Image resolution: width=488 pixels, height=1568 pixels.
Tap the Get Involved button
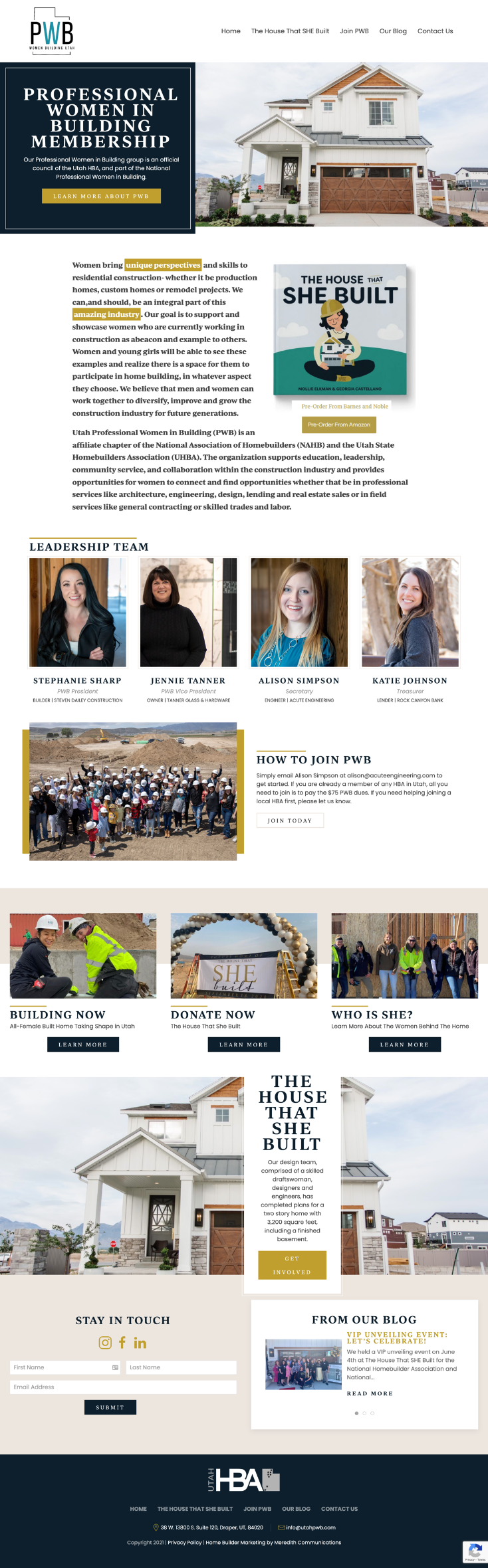click(x=292, y=1265)
